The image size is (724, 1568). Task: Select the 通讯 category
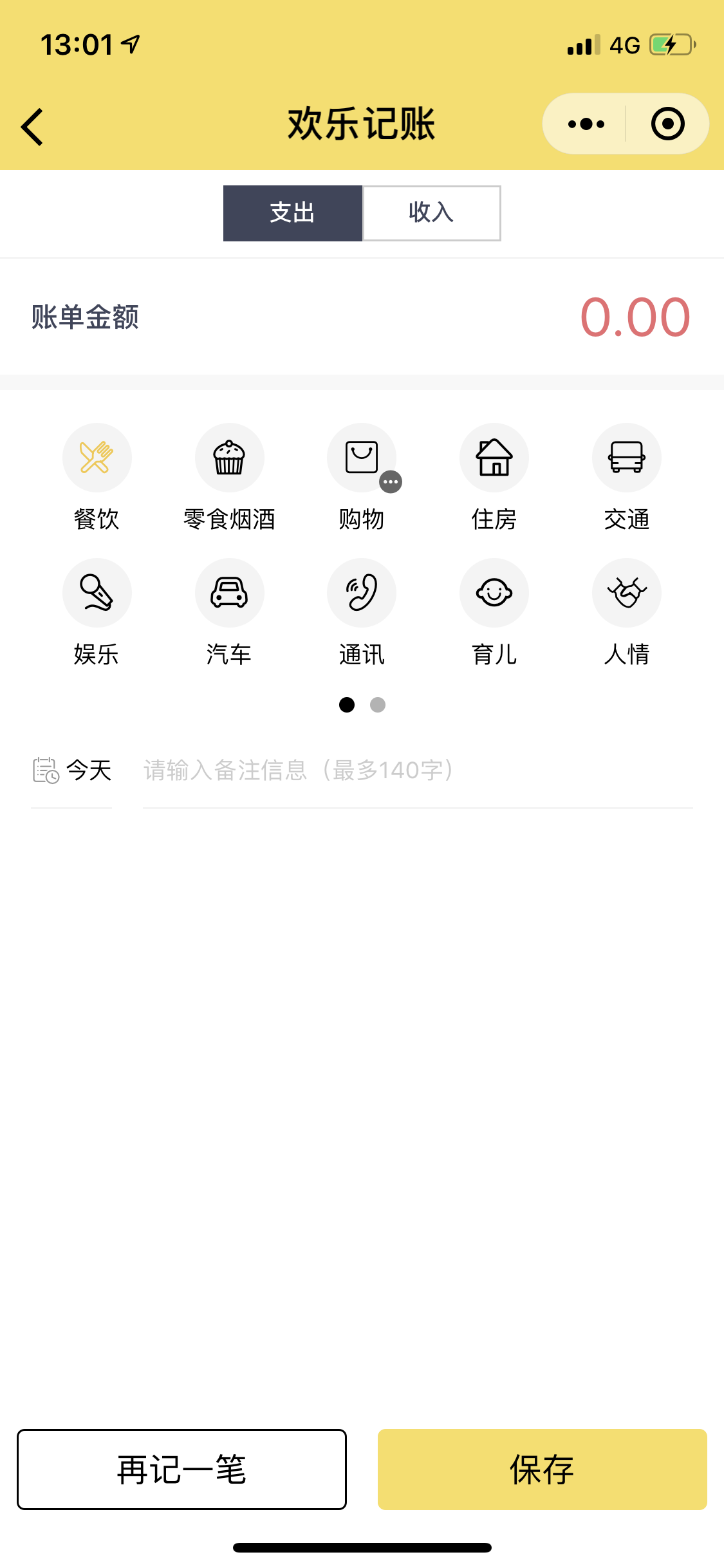click(362, 613)
